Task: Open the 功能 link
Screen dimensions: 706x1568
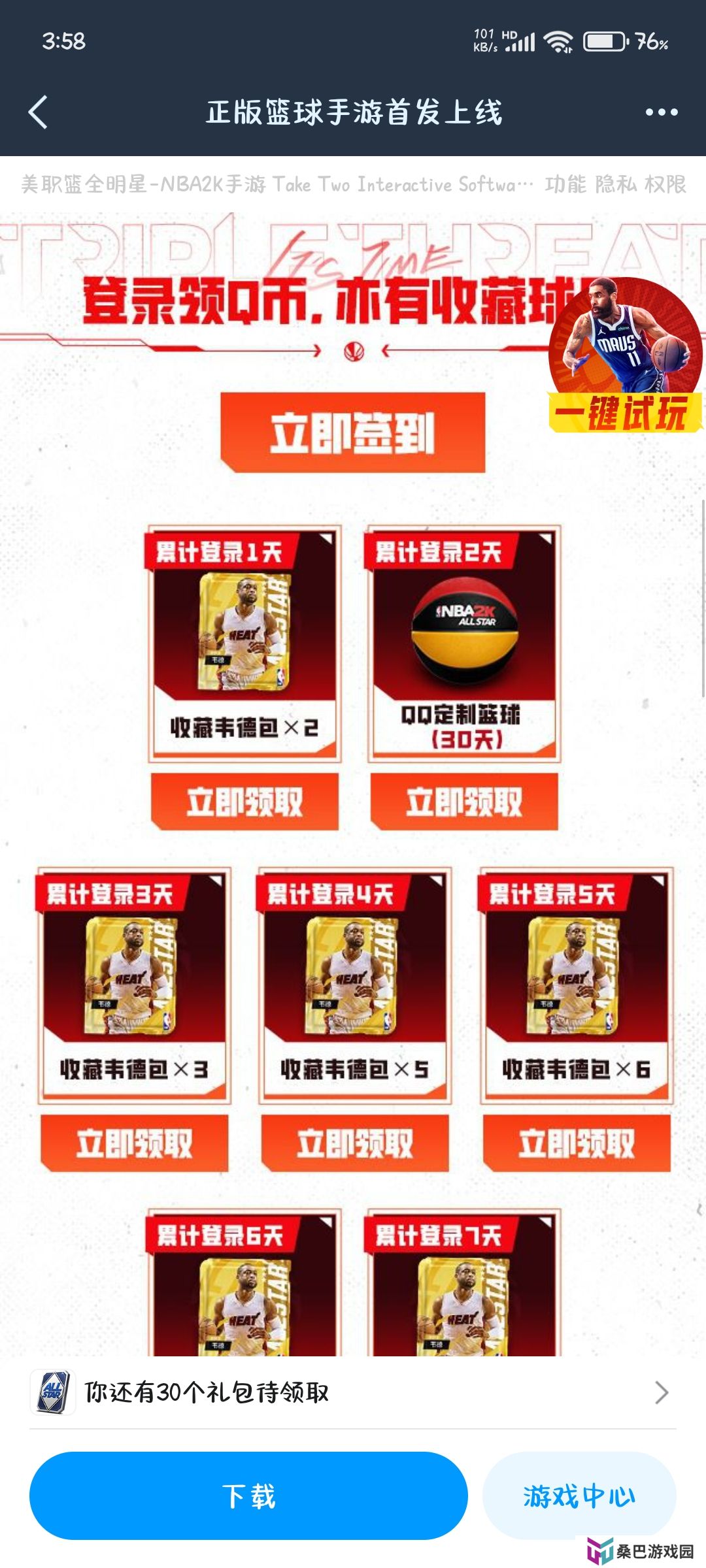Action: (565, 184)
